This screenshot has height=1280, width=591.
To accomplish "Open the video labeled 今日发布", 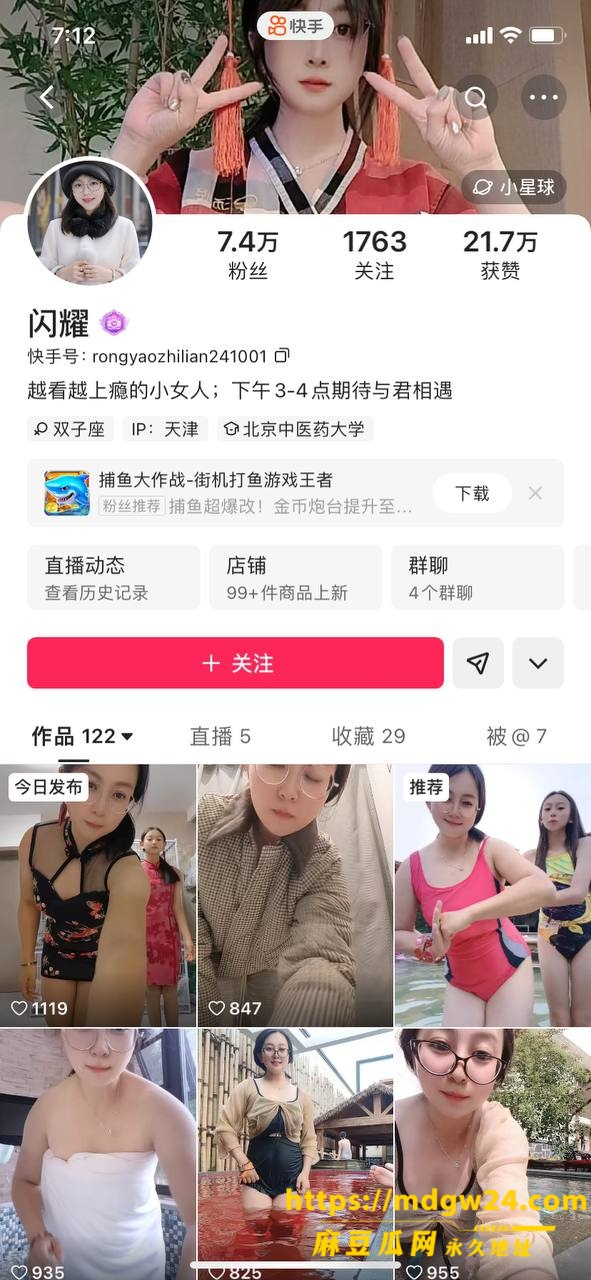I will coord(98,895).
